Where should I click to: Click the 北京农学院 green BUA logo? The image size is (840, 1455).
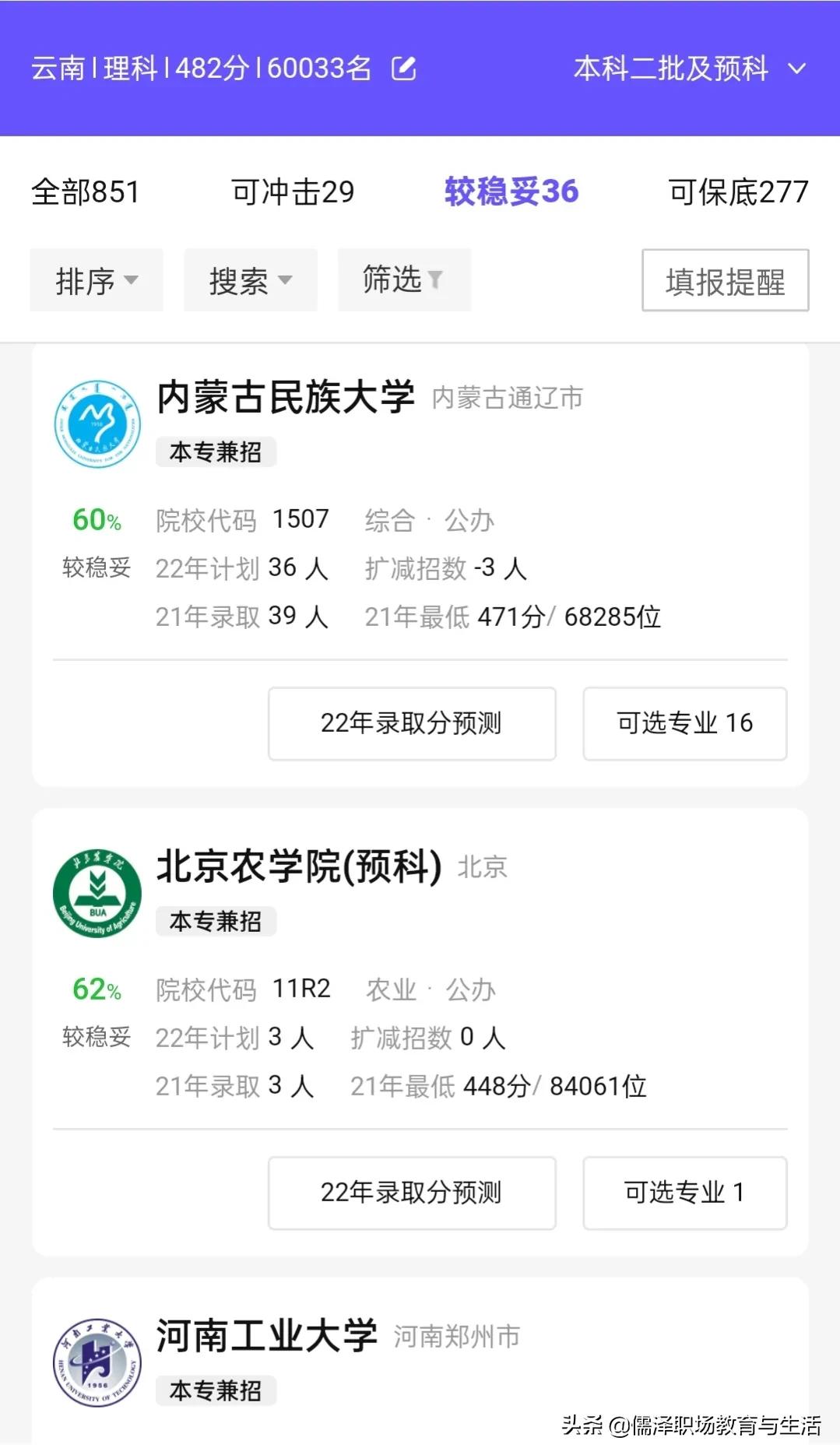97,894
